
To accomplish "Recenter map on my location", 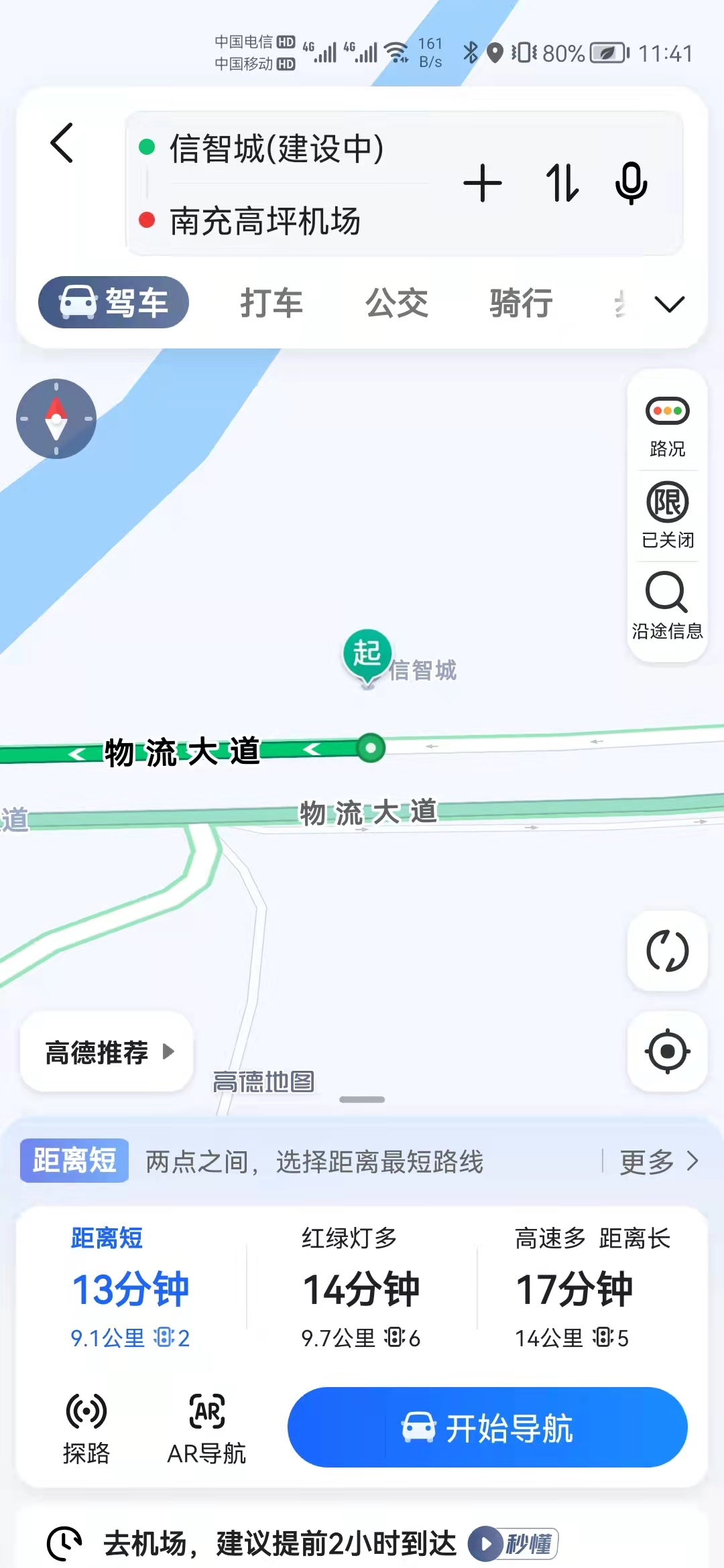I will click(x=667, y=1051).
